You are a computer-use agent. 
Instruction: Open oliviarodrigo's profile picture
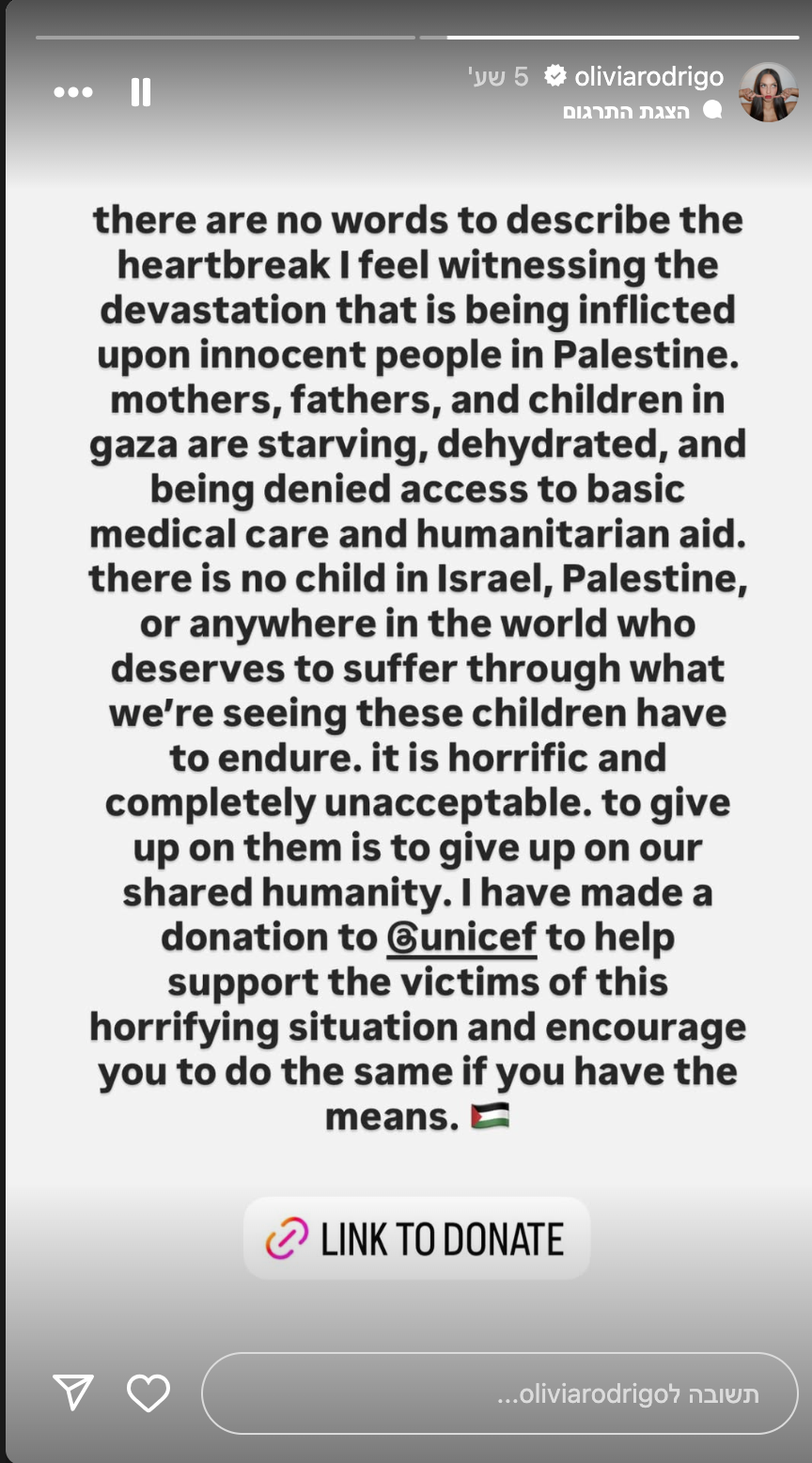pyautogui.click(x=768, y=92)
